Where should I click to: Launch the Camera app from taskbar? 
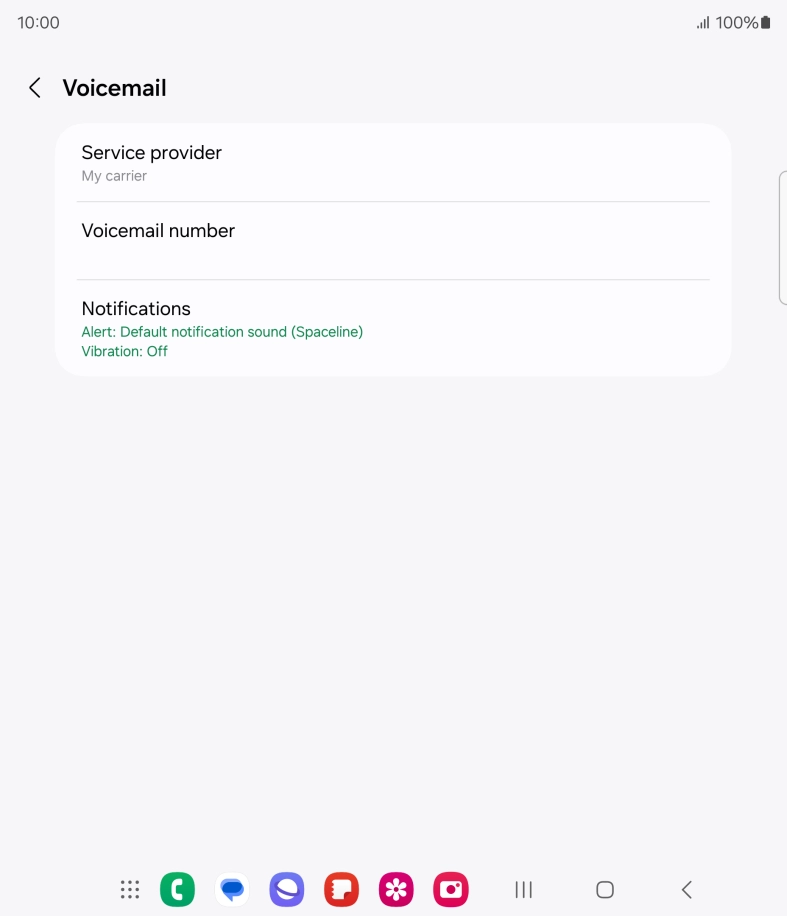click(x=451, y=889)
